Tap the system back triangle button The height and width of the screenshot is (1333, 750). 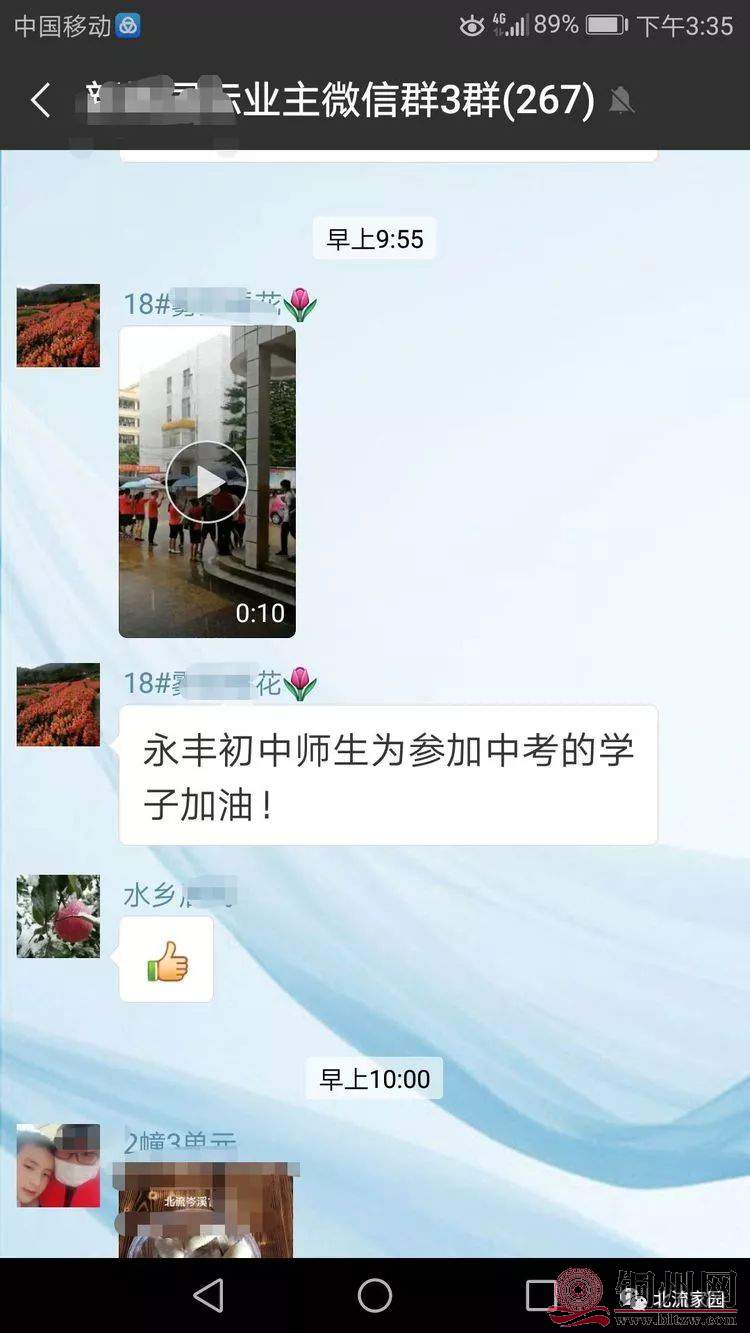coord(208,1296)
